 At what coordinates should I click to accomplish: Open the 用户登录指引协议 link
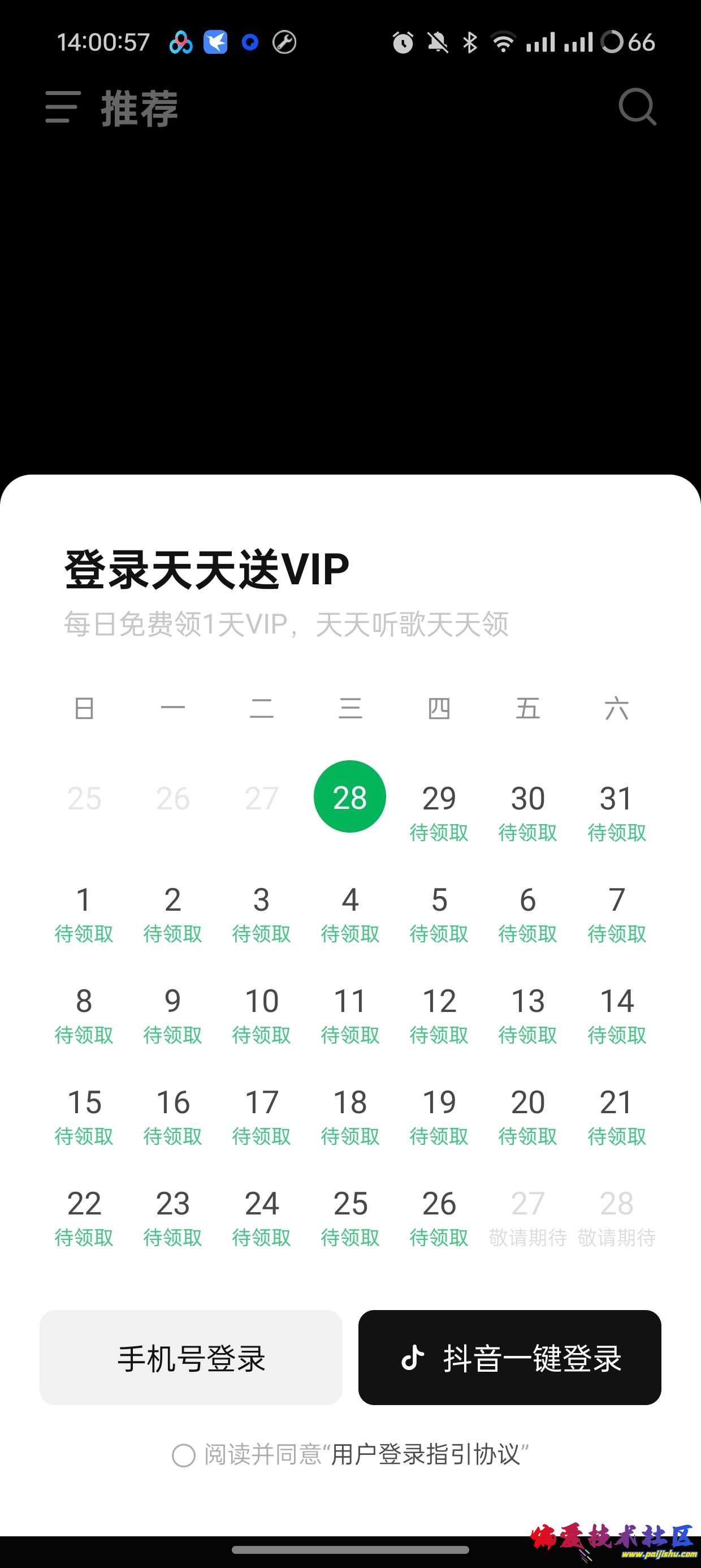(x=425, y=1455)
